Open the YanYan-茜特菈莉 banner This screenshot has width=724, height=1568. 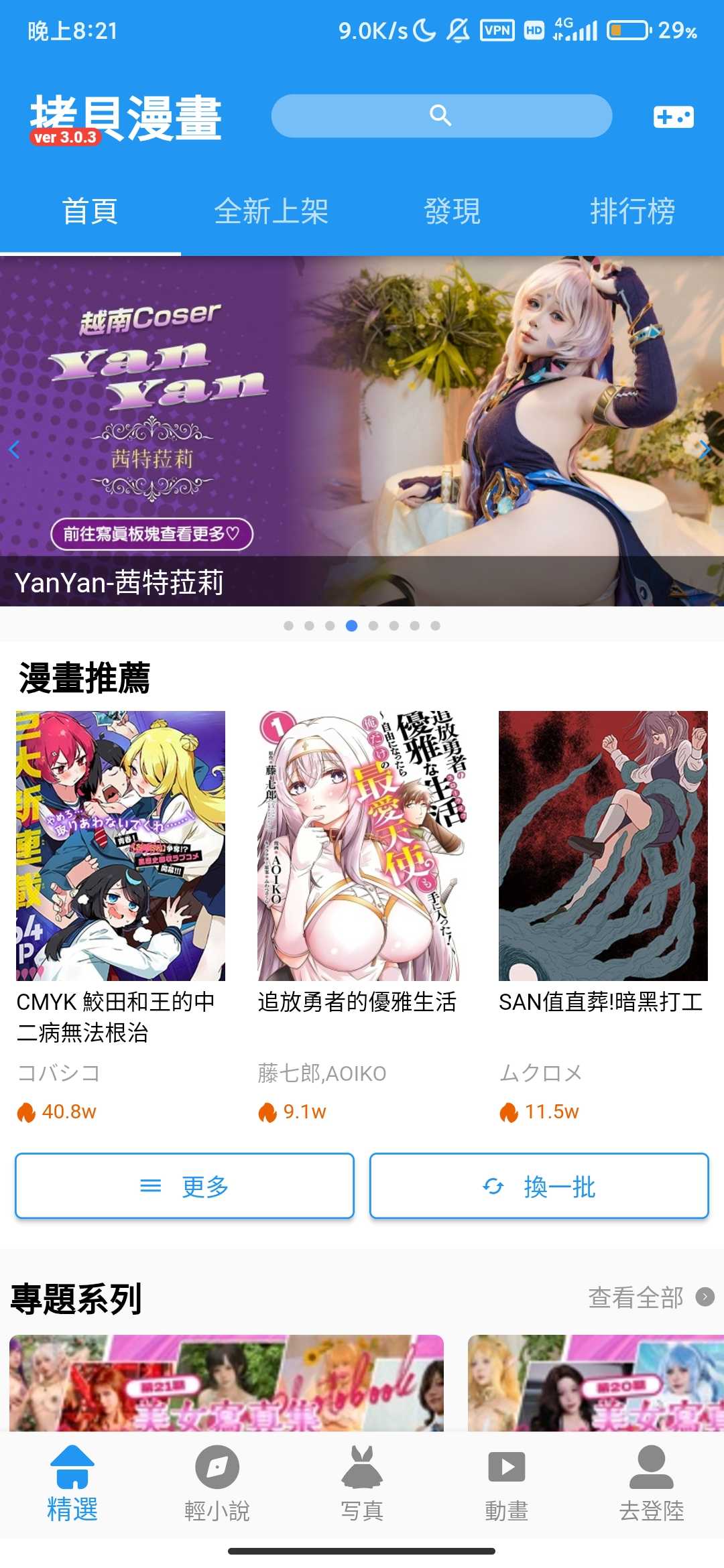[x=362, y=430]
